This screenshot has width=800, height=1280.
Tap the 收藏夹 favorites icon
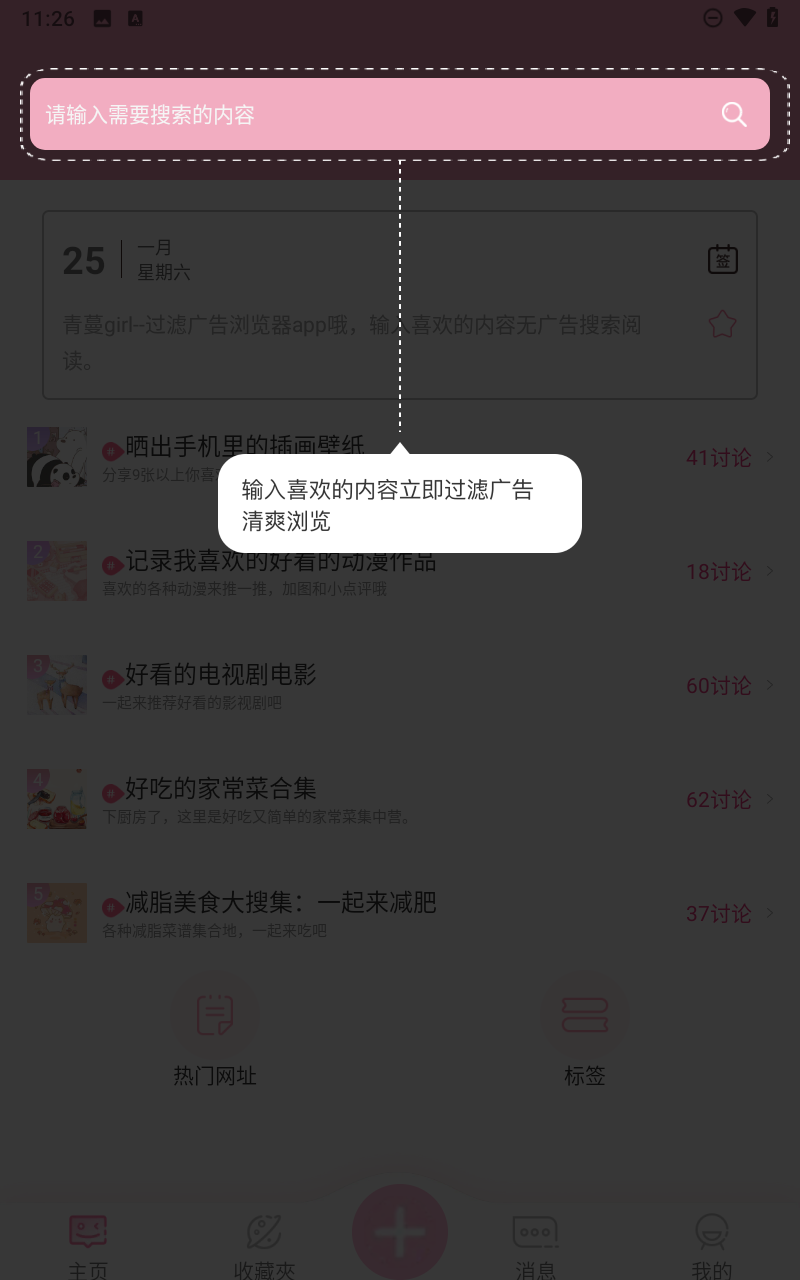(x=262, y=1231)
